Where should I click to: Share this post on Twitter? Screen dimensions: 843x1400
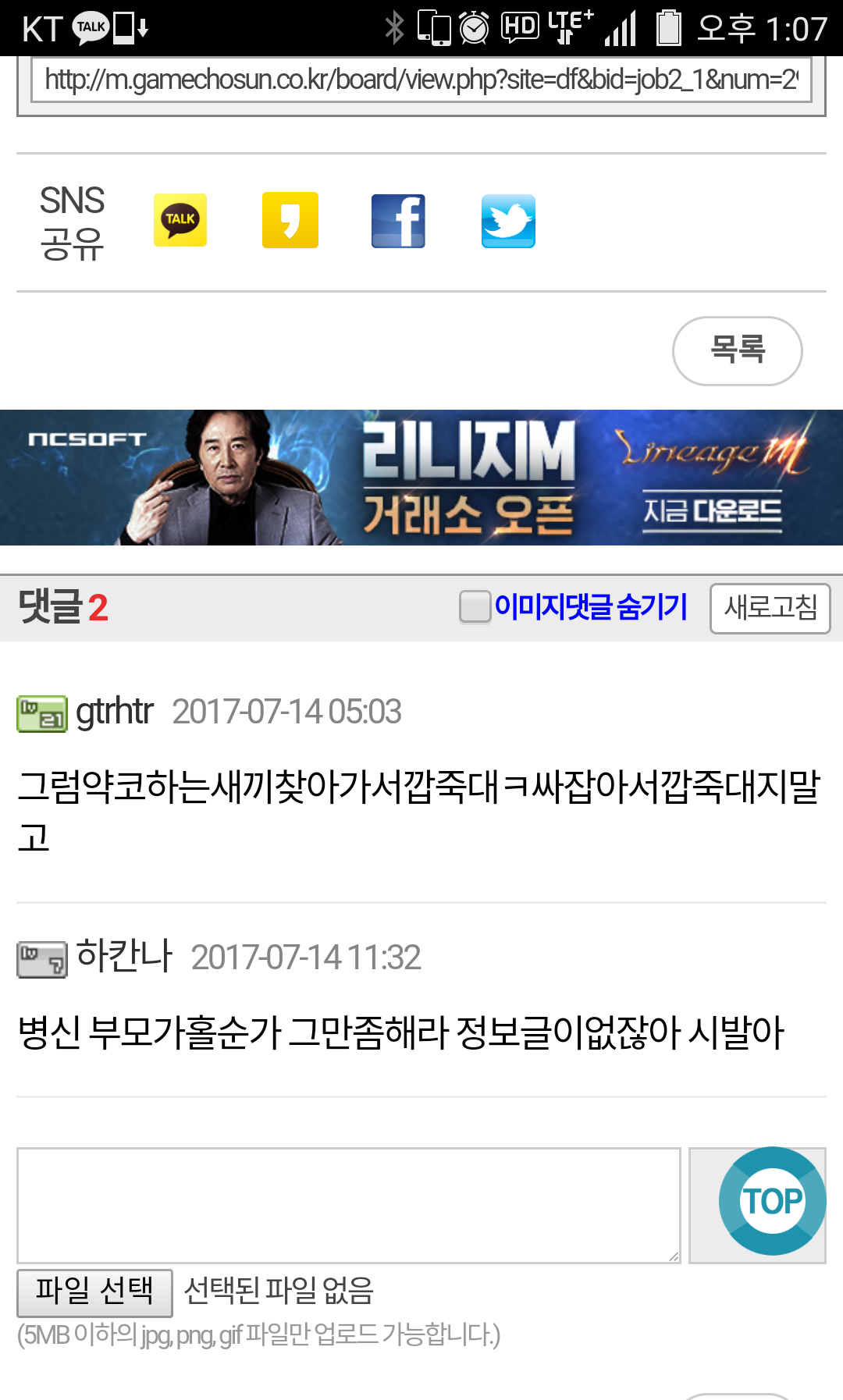point(508,221)
